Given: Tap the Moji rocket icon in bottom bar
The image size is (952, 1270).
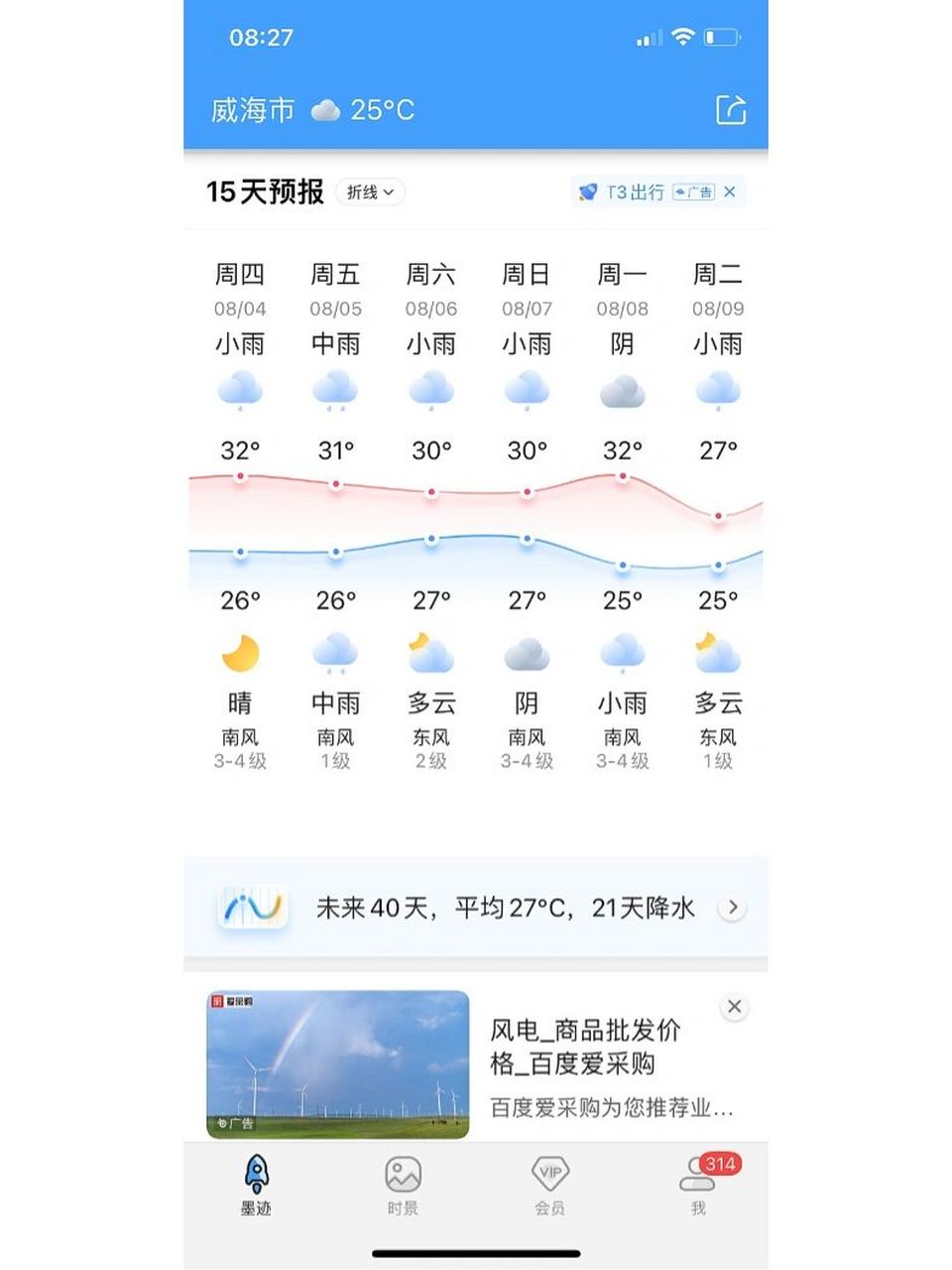Looking at the screenshot, I should (256, 1176).
